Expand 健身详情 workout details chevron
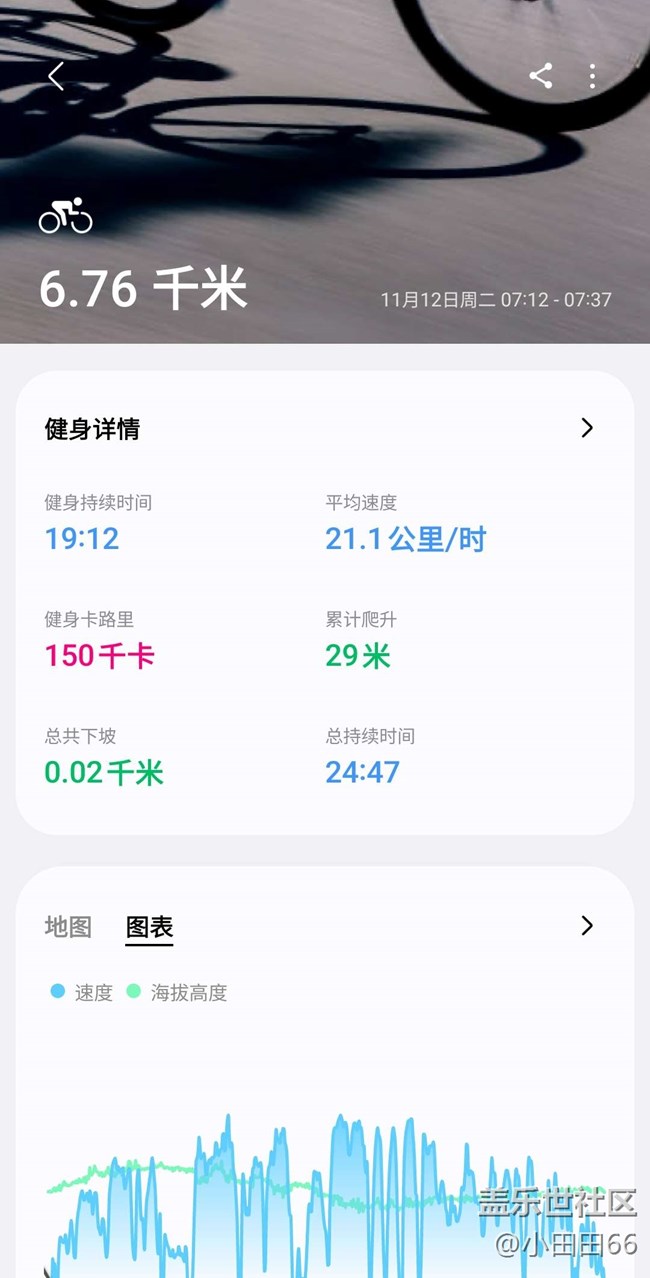The height and width of the screenshot is (1278, 650). (587, 428)
